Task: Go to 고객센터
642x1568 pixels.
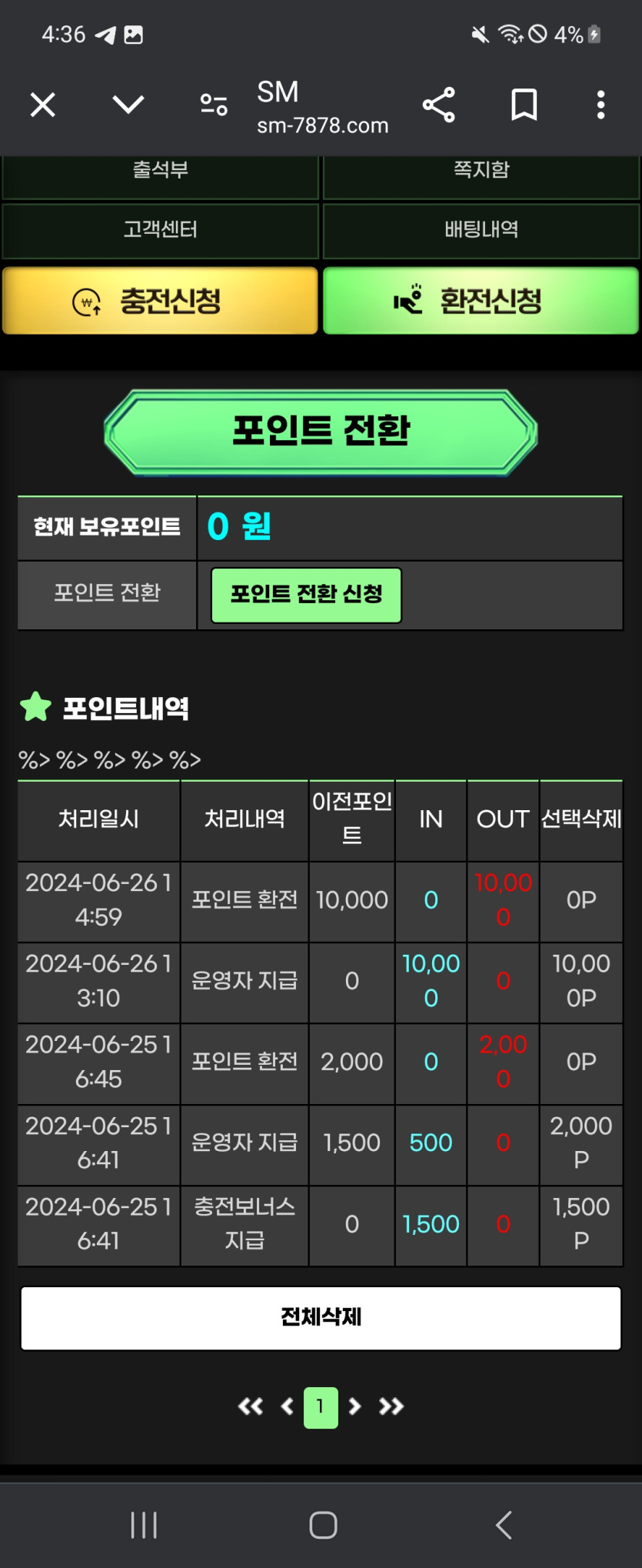Action: click(161, 230)
